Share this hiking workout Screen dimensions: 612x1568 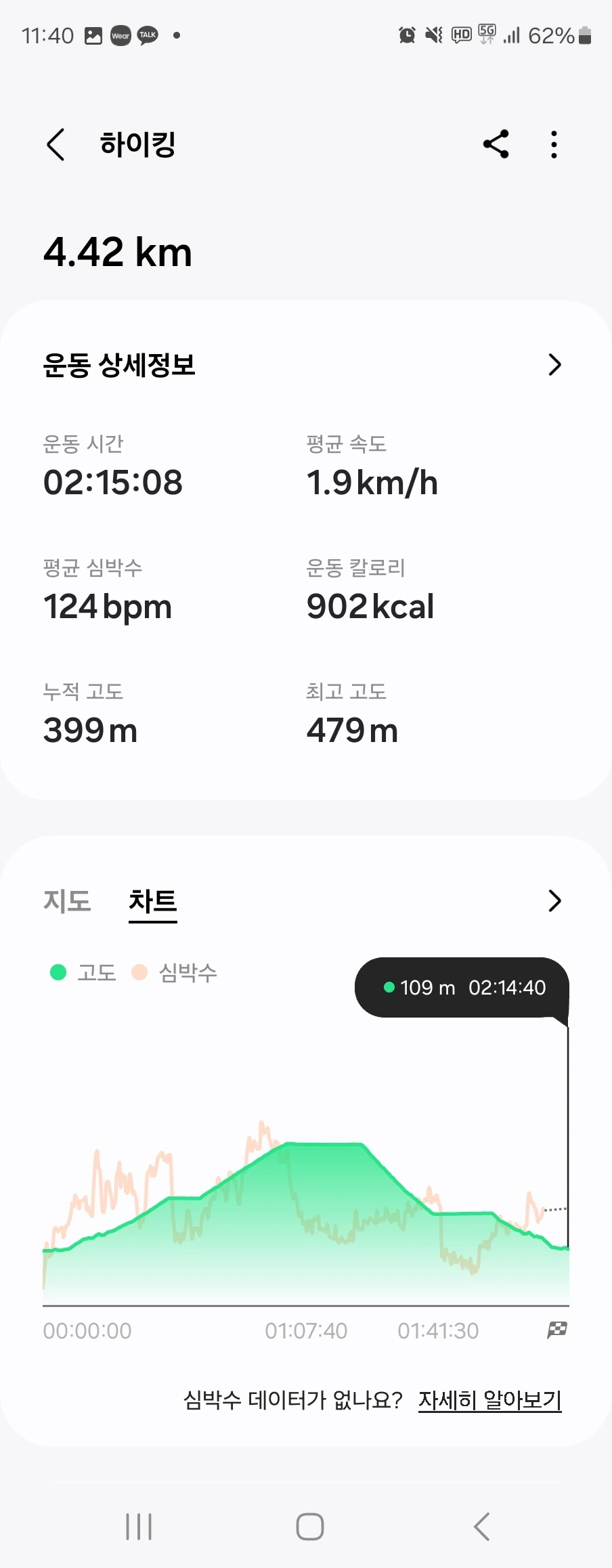pyautogui.click(x=496, y=144)
